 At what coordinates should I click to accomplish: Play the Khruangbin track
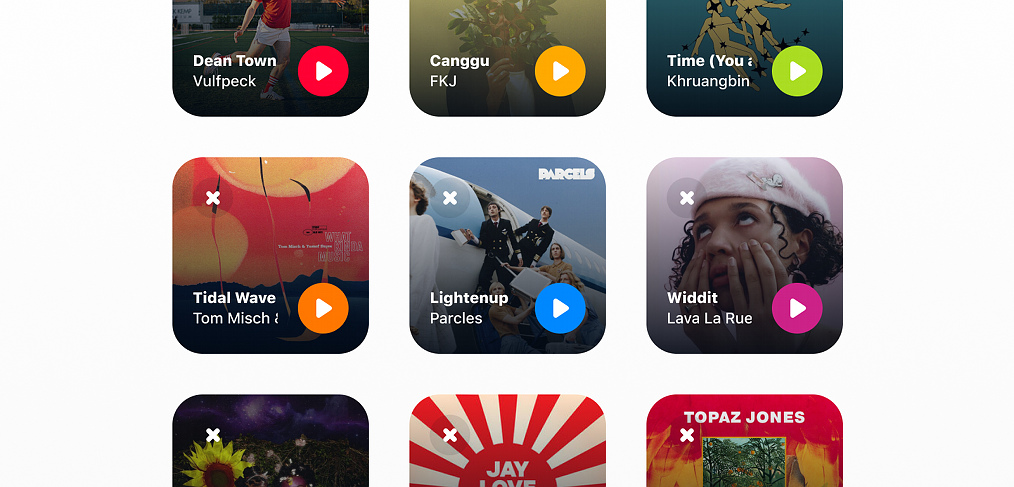797,71
